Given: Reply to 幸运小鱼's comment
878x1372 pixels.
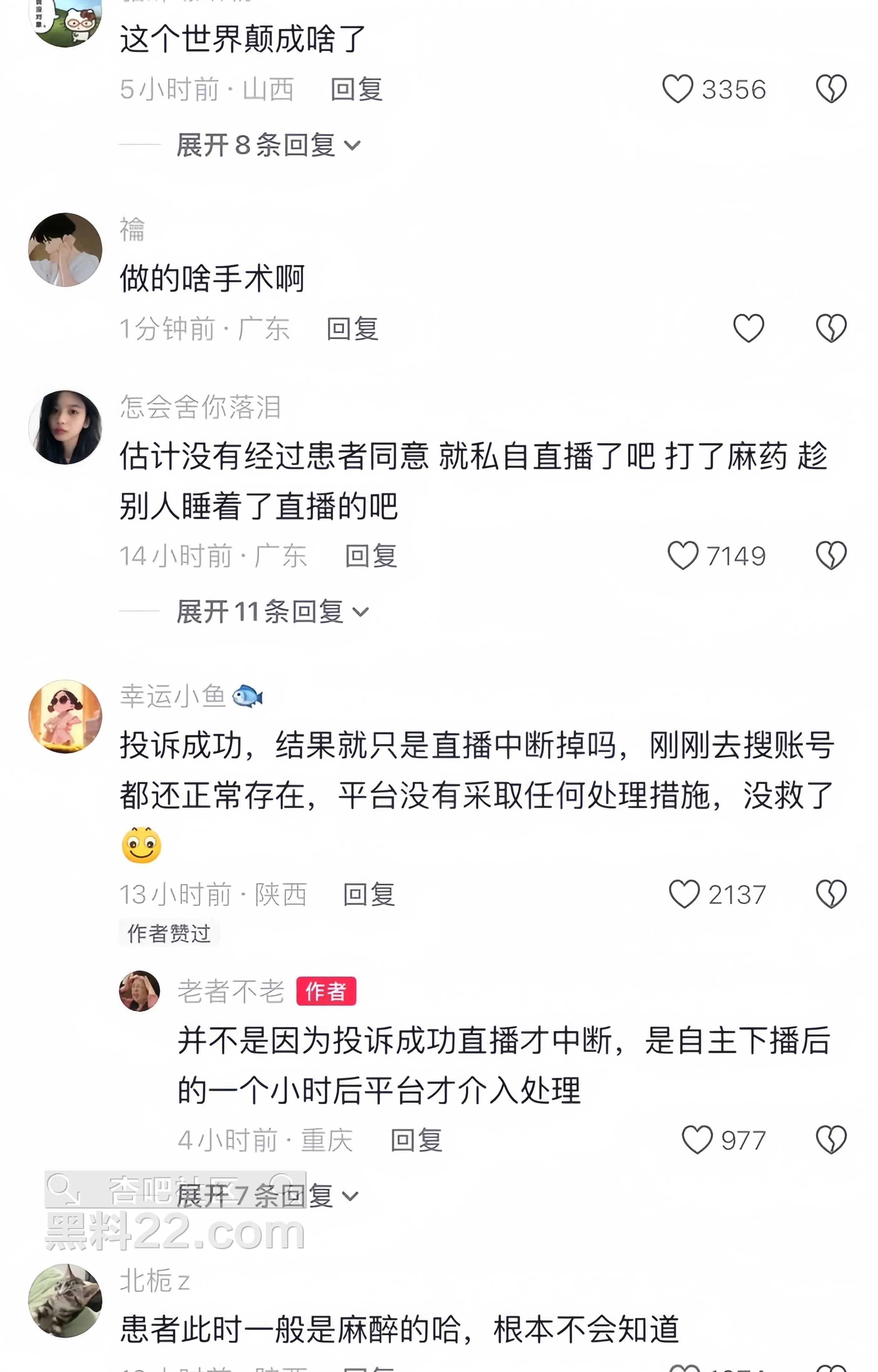Looking at the screenshot, I should pyautogui.click(x=368, y=894).
